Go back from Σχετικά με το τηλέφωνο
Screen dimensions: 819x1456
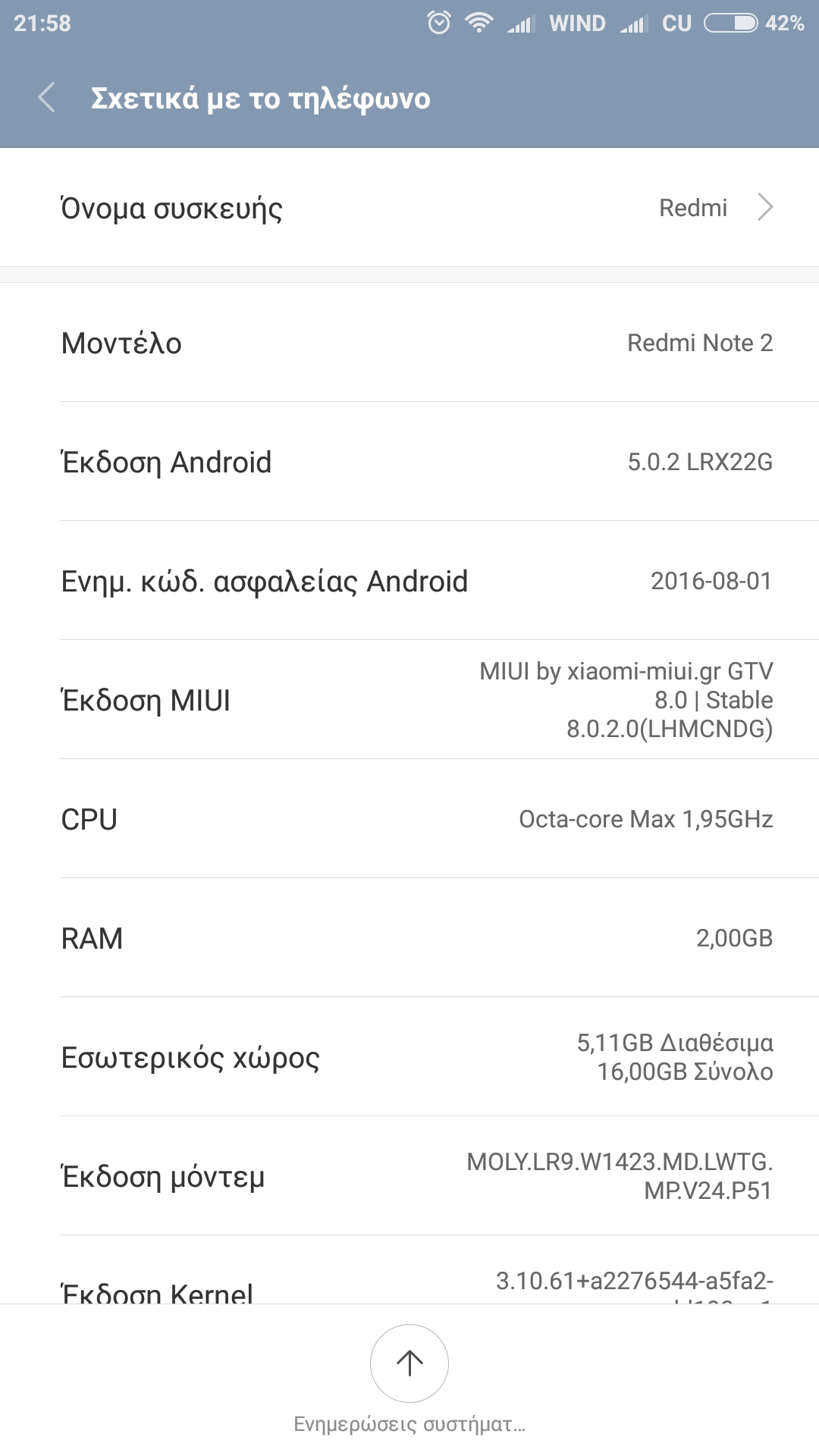(47, 99)
